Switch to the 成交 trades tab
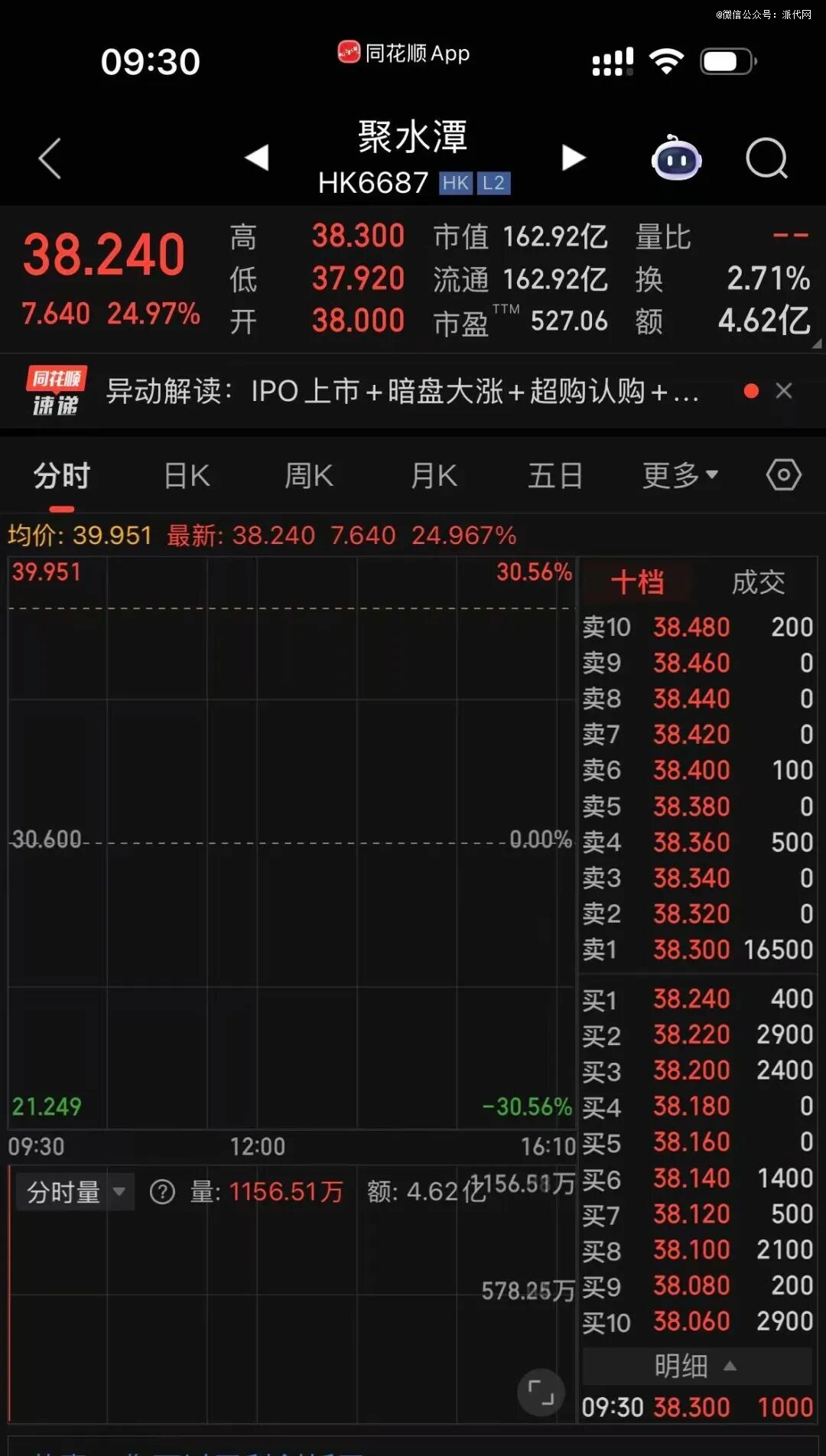The image size is (826, 1456). 758,582
